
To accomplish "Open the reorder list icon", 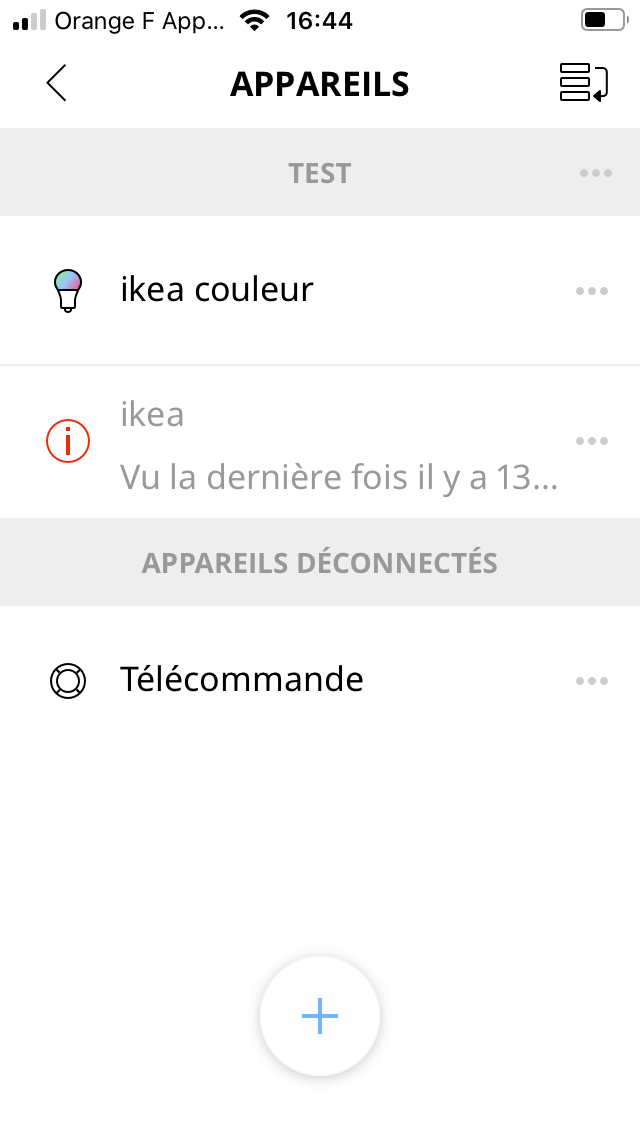I will (x=583, y=83).
